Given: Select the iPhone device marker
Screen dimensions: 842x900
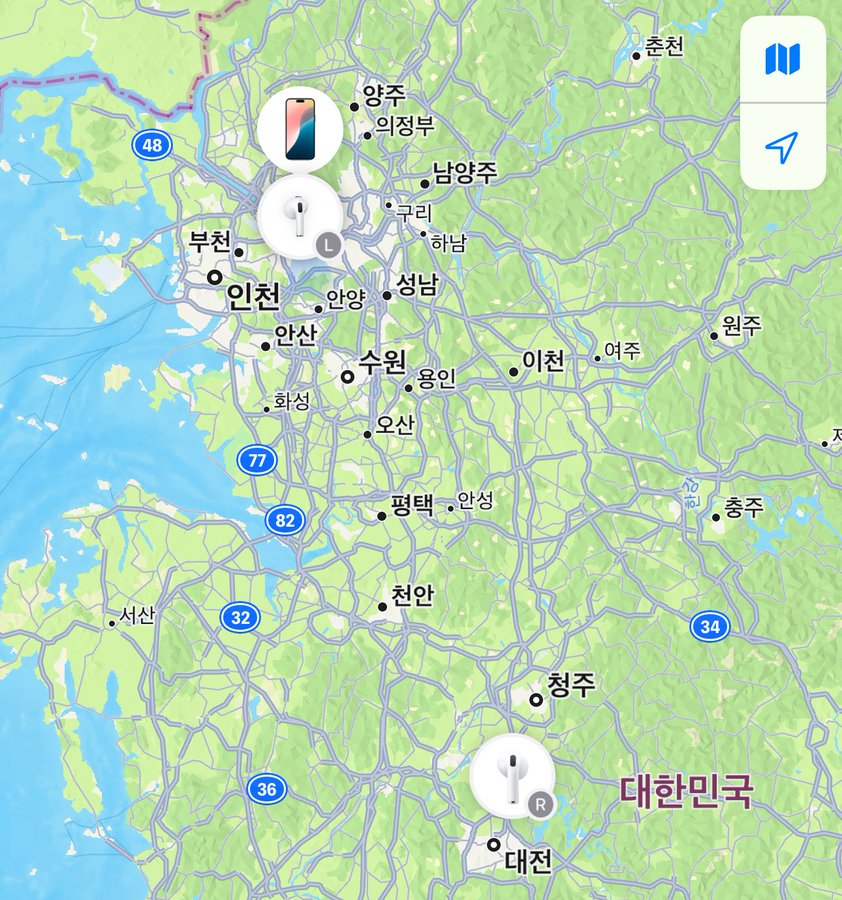Looking at the screenshot, I should tap(300, 129).
